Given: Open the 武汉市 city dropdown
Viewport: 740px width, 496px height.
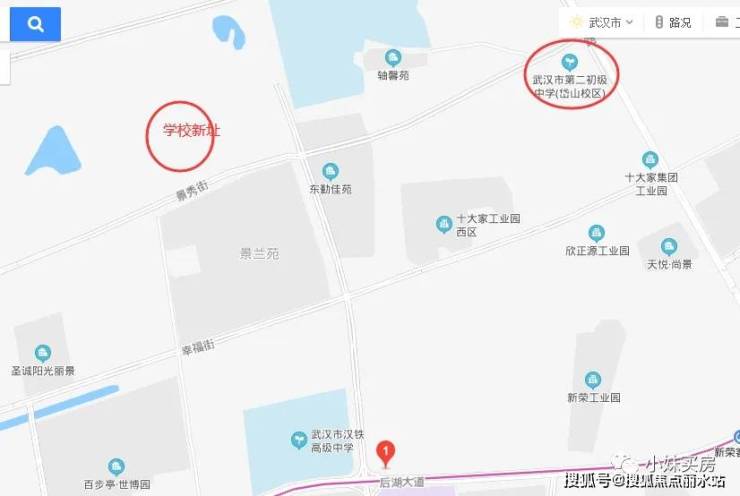Looking at the screenshot, I should [x=602, y=22].
